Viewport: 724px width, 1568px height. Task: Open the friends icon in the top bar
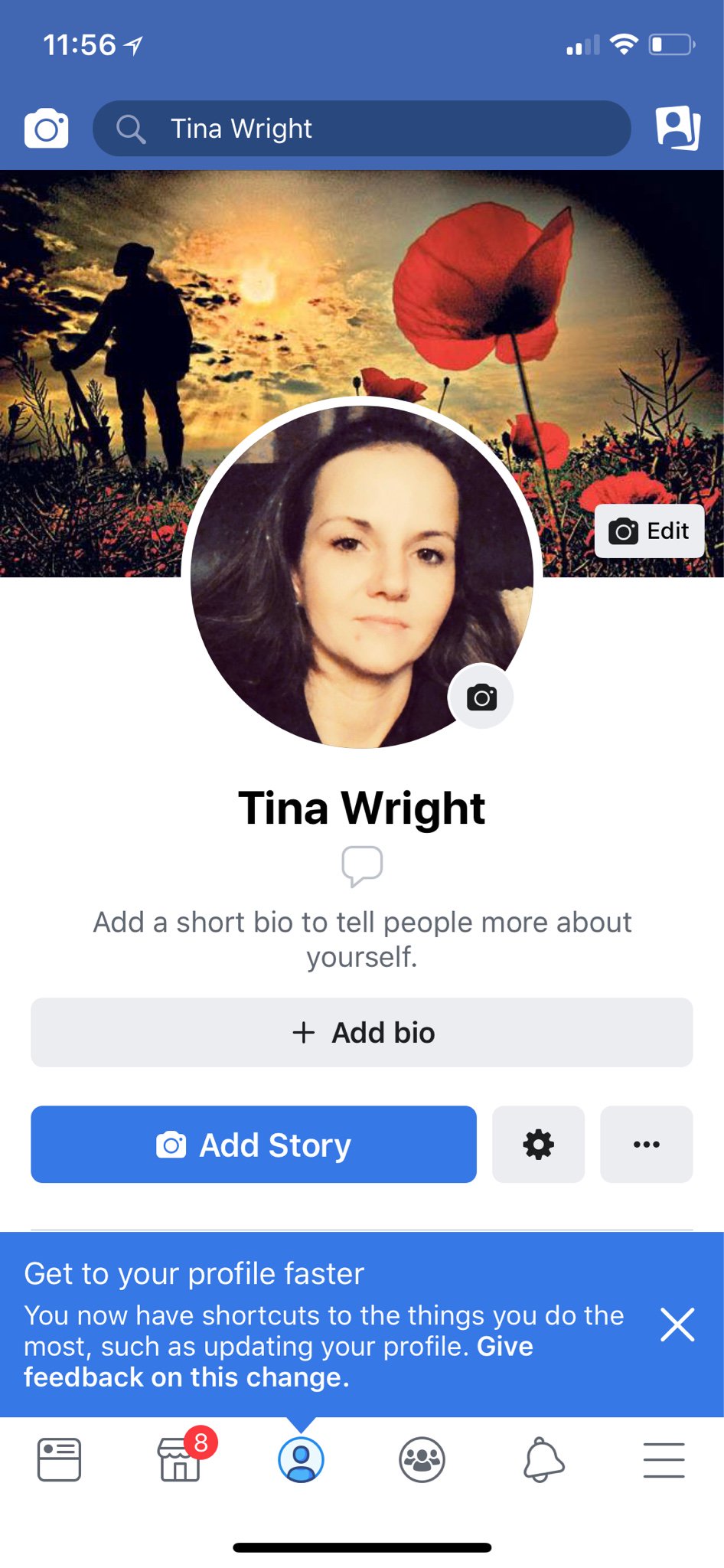tap(677, 127)
